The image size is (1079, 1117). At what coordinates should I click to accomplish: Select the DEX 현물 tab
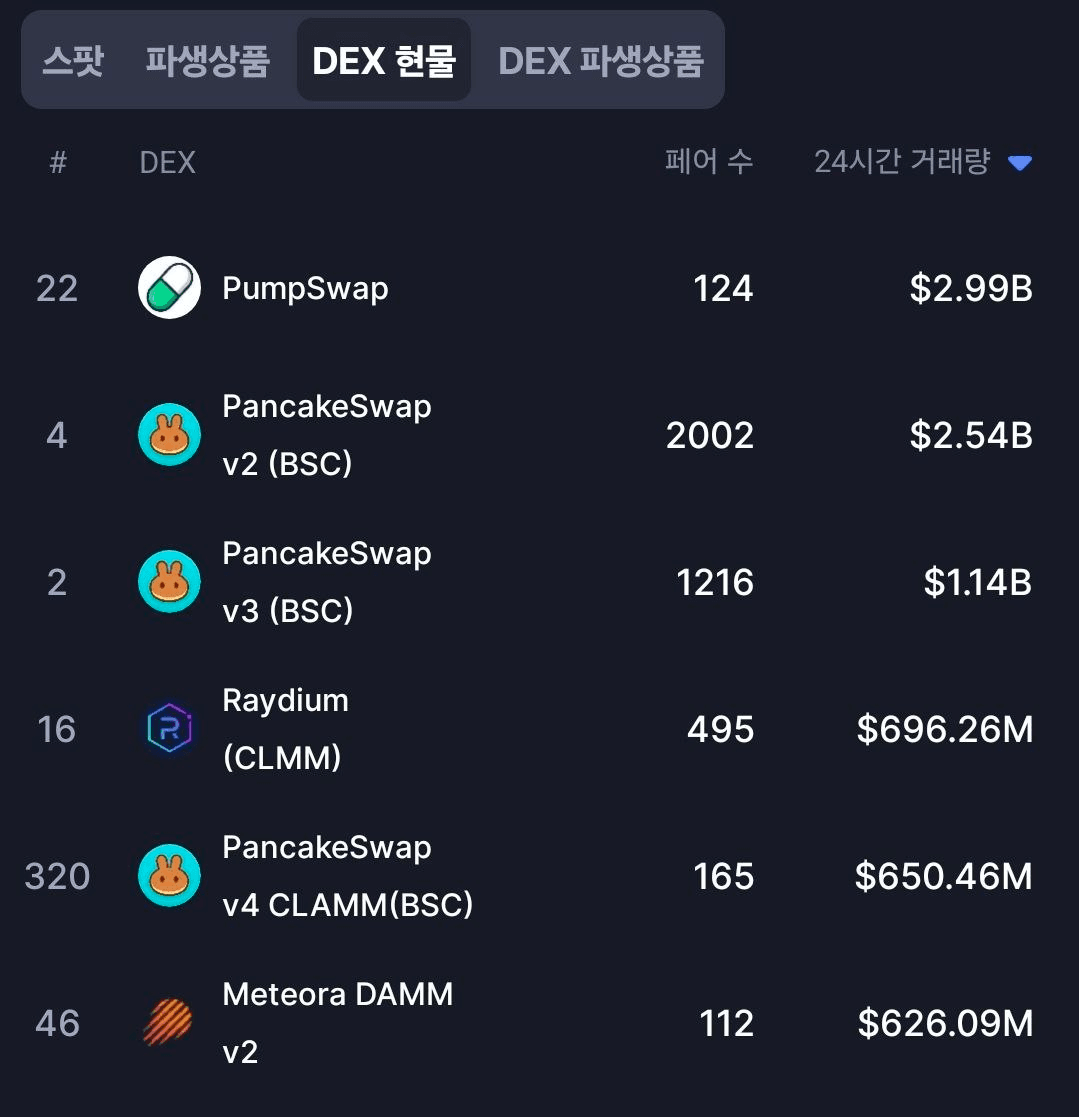(384, 61)
